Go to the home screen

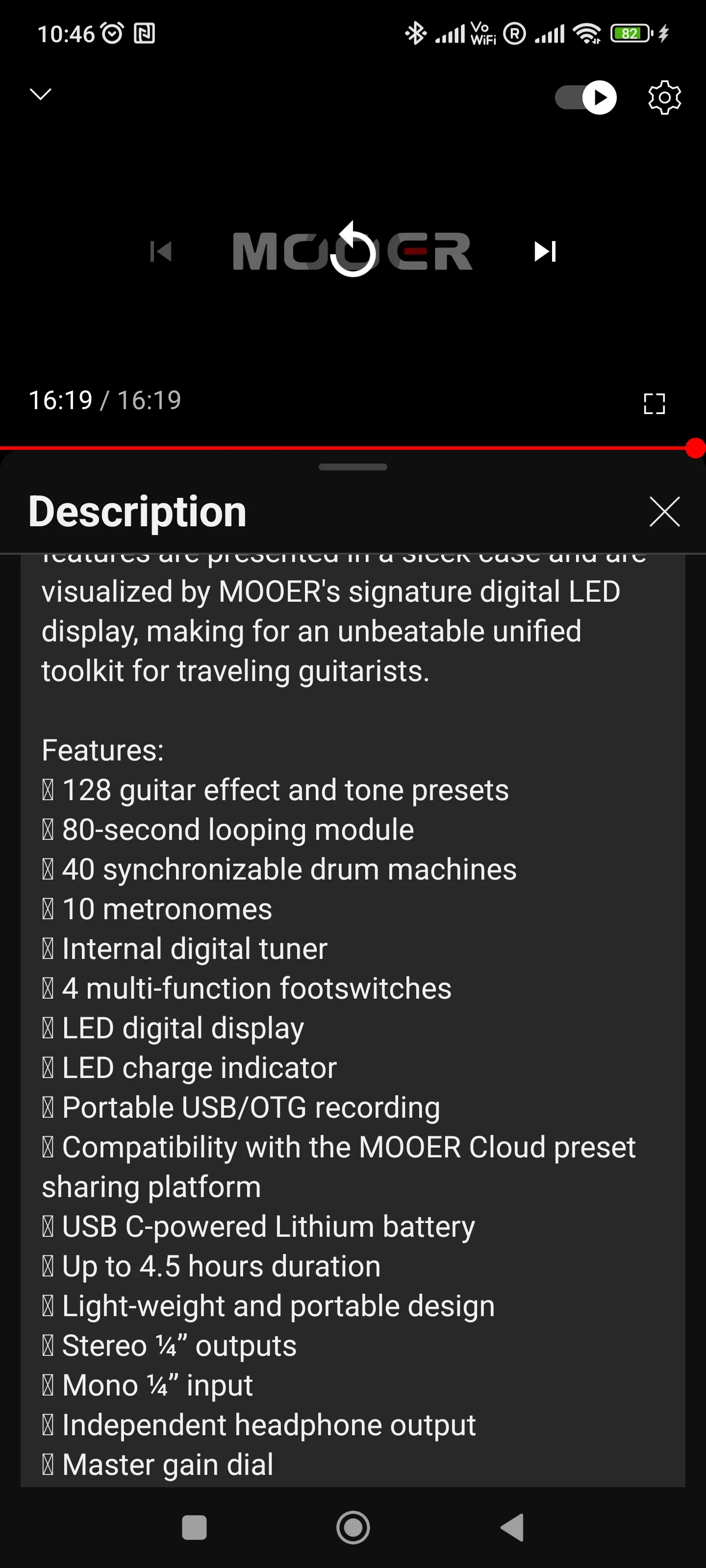coord(353,1527)
